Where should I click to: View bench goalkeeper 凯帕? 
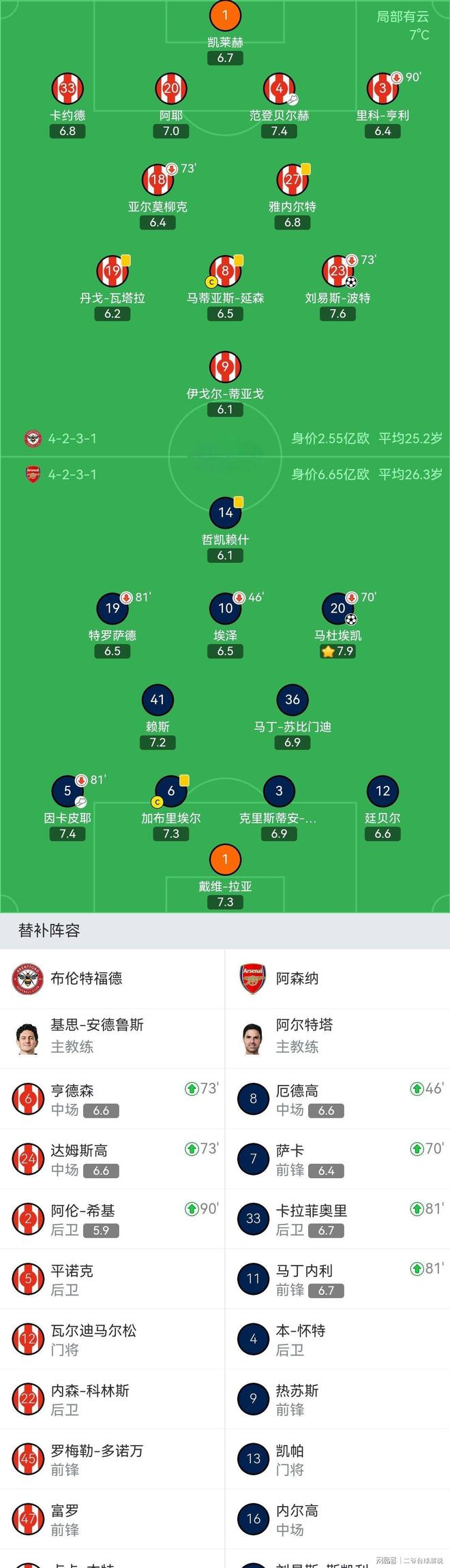337,1459
